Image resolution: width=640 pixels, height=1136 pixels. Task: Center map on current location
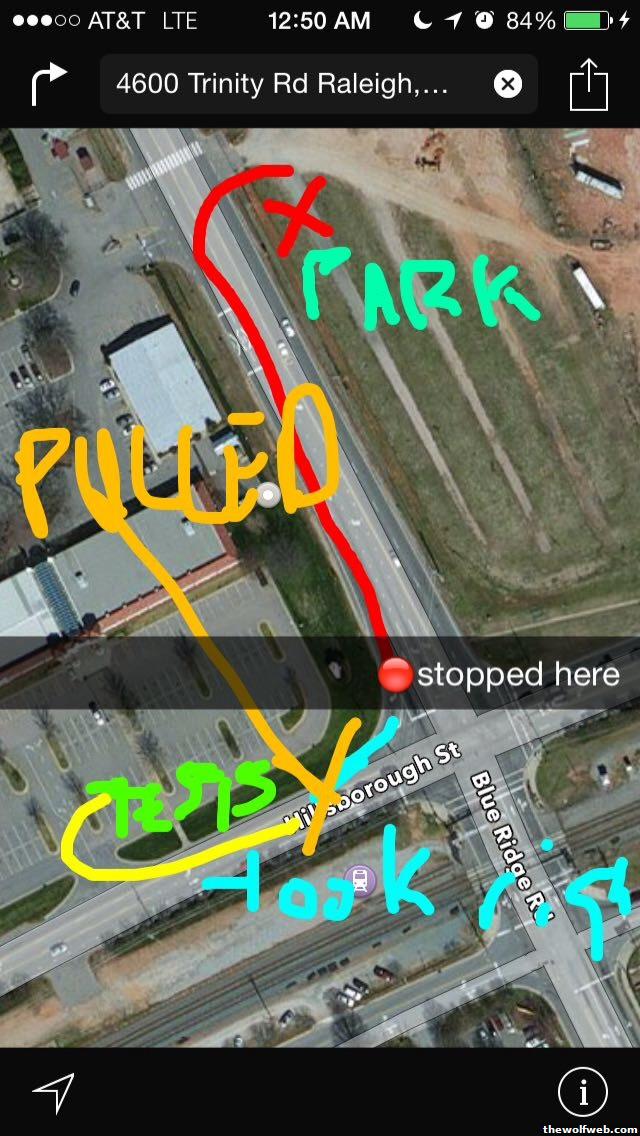tap(53, 1092)
